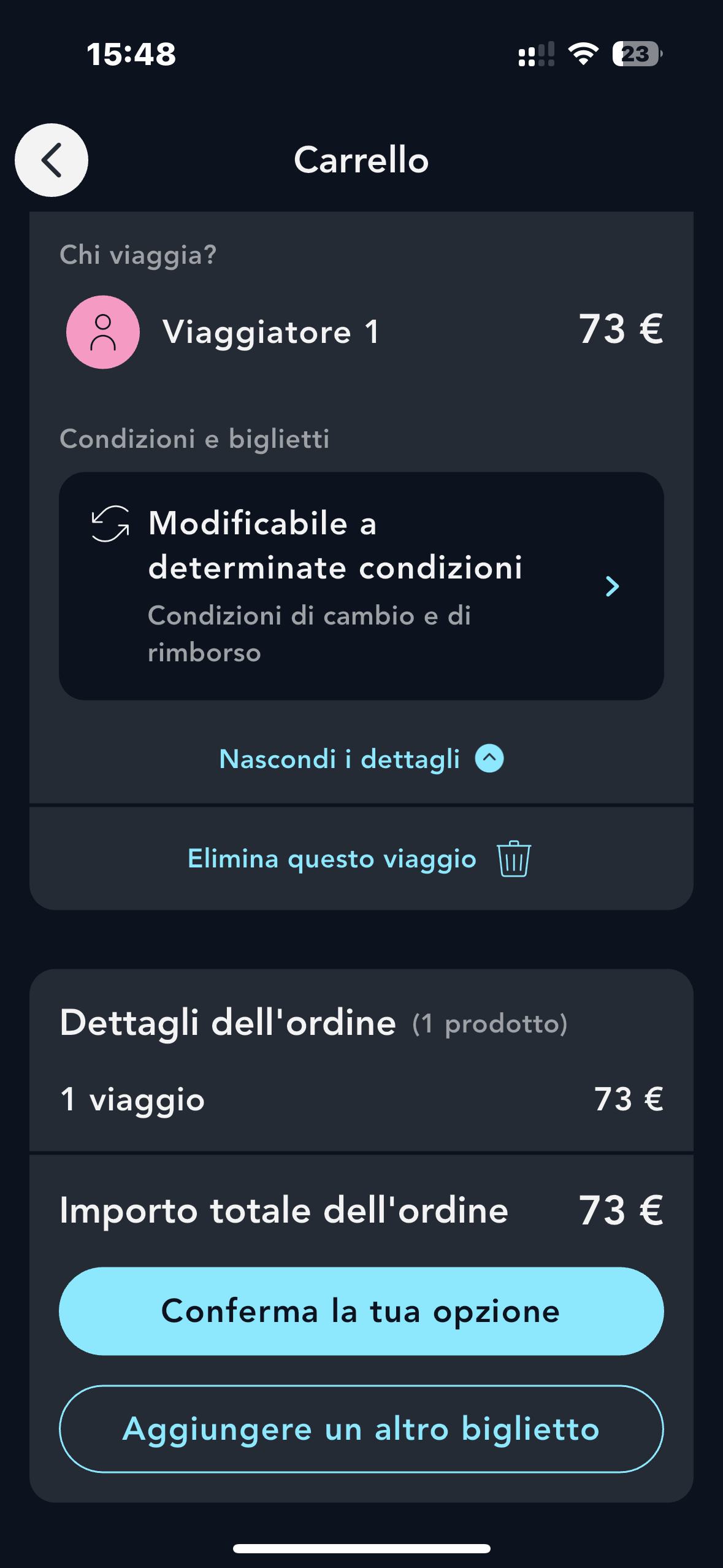Open Viaggiatore 1 traveler details
This screenshot has height=1568, width=723.
(270, 332)
